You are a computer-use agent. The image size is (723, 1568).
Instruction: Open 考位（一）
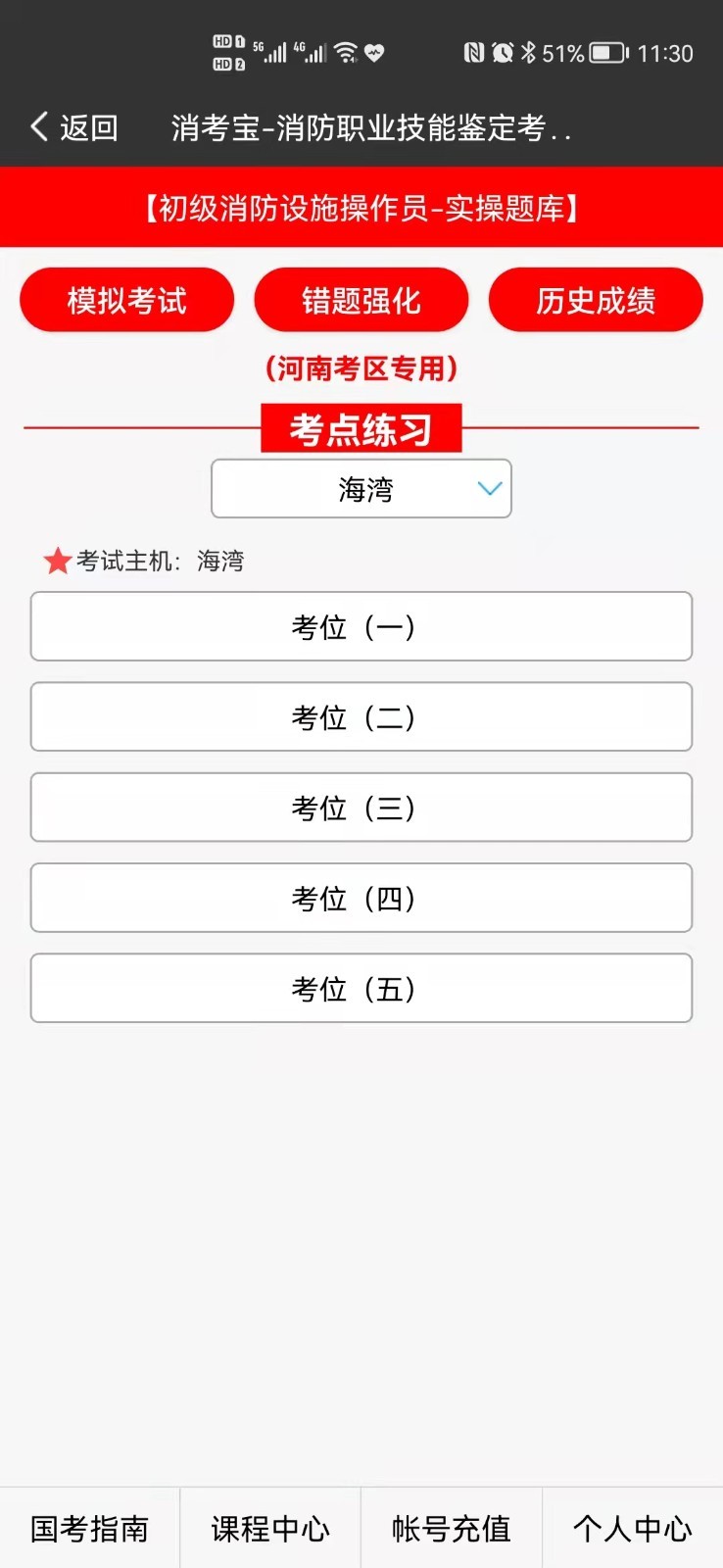(361, 626)
